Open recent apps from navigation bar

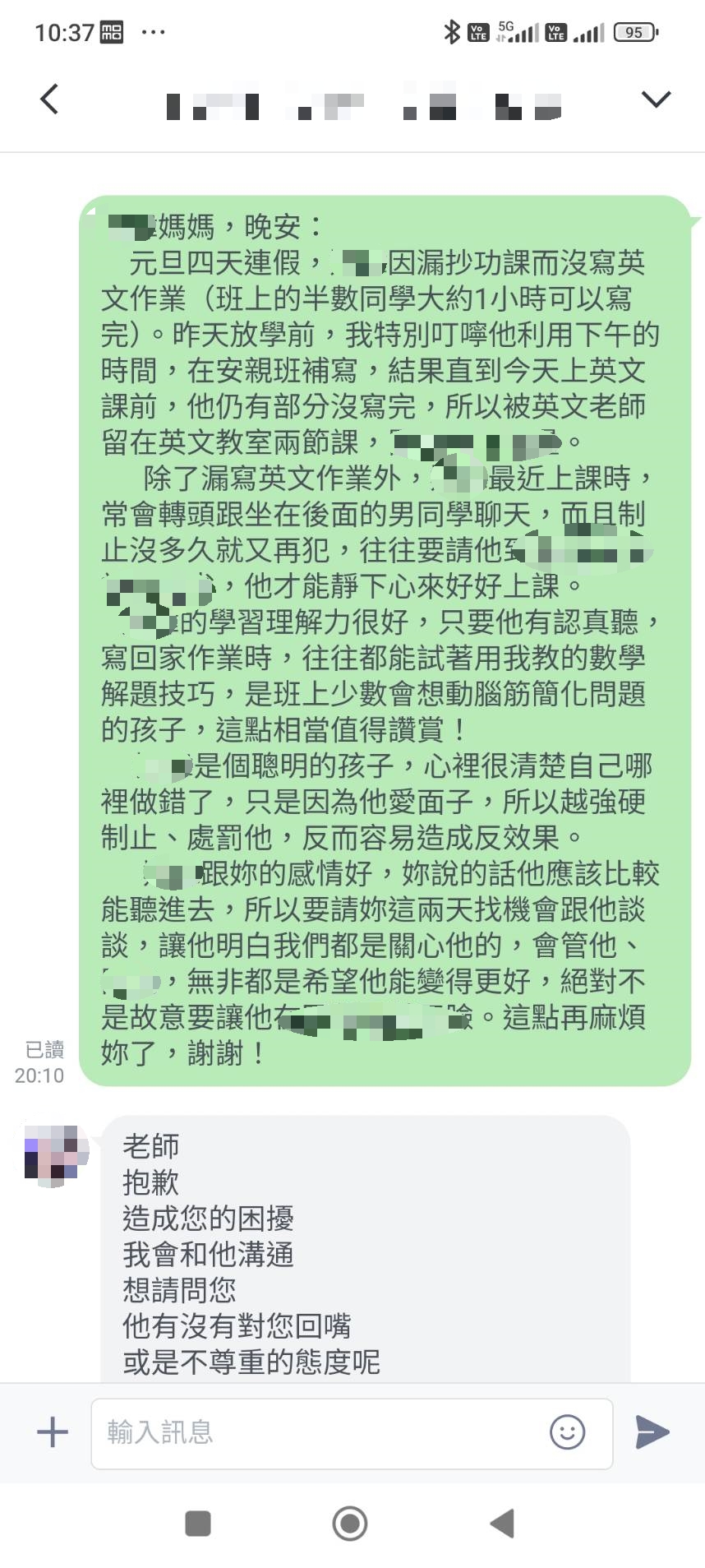click(x=198, y=1523)
